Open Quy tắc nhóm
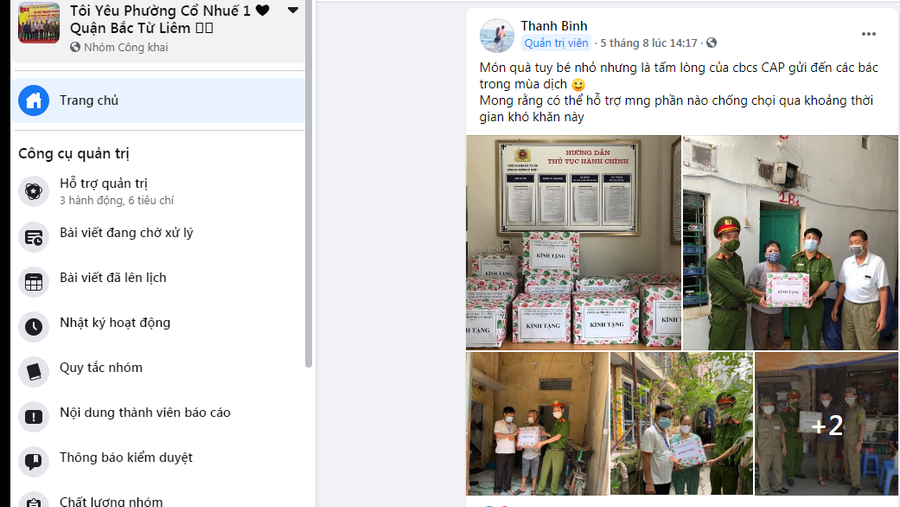Image resolution: width=900 pixels, height=507 pixels. pos(100,368)
